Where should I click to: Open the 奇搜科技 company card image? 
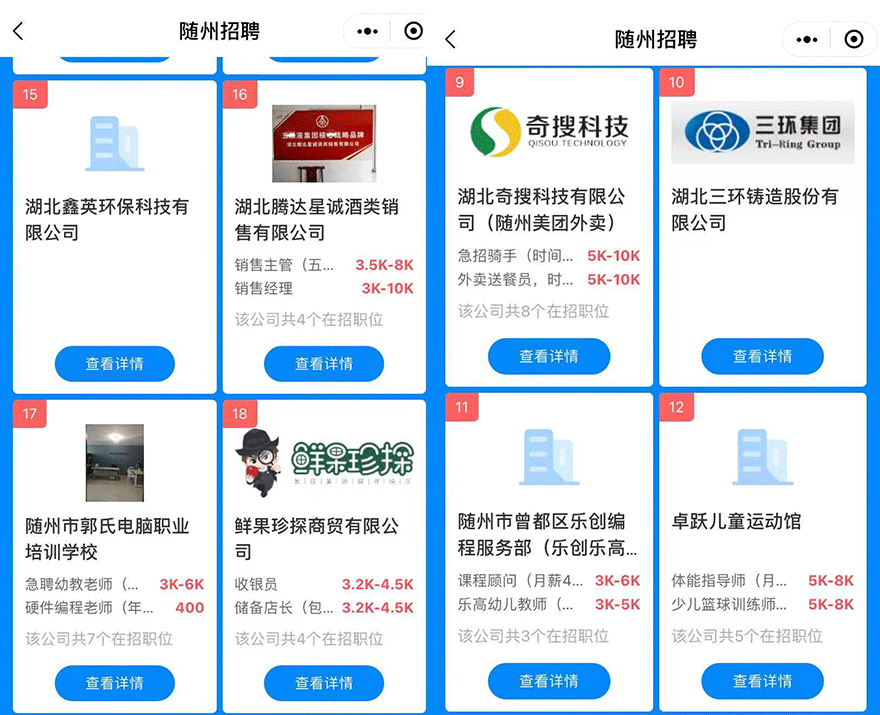(548, 128)
